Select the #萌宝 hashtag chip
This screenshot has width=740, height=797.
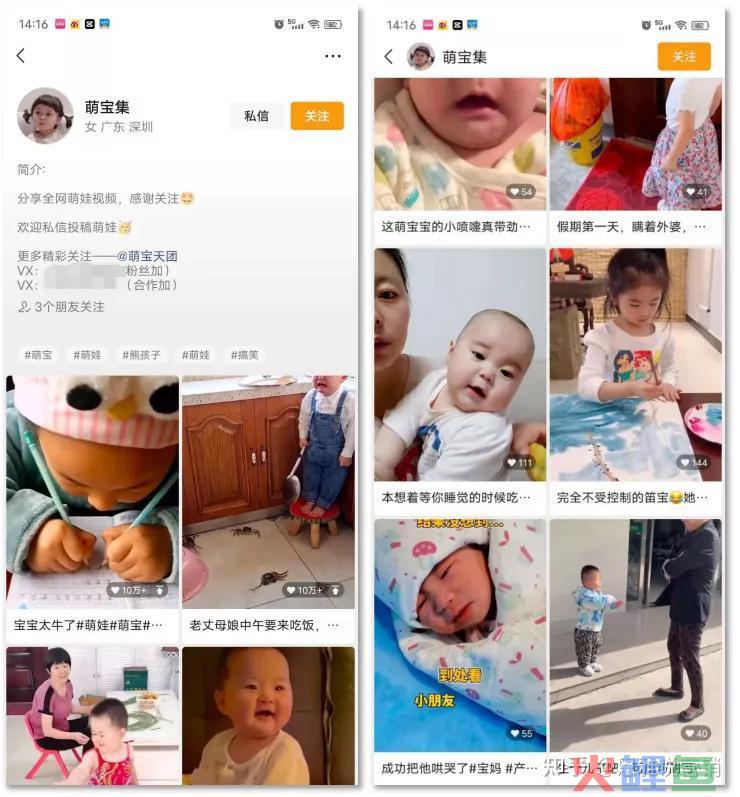pos(38,354)
